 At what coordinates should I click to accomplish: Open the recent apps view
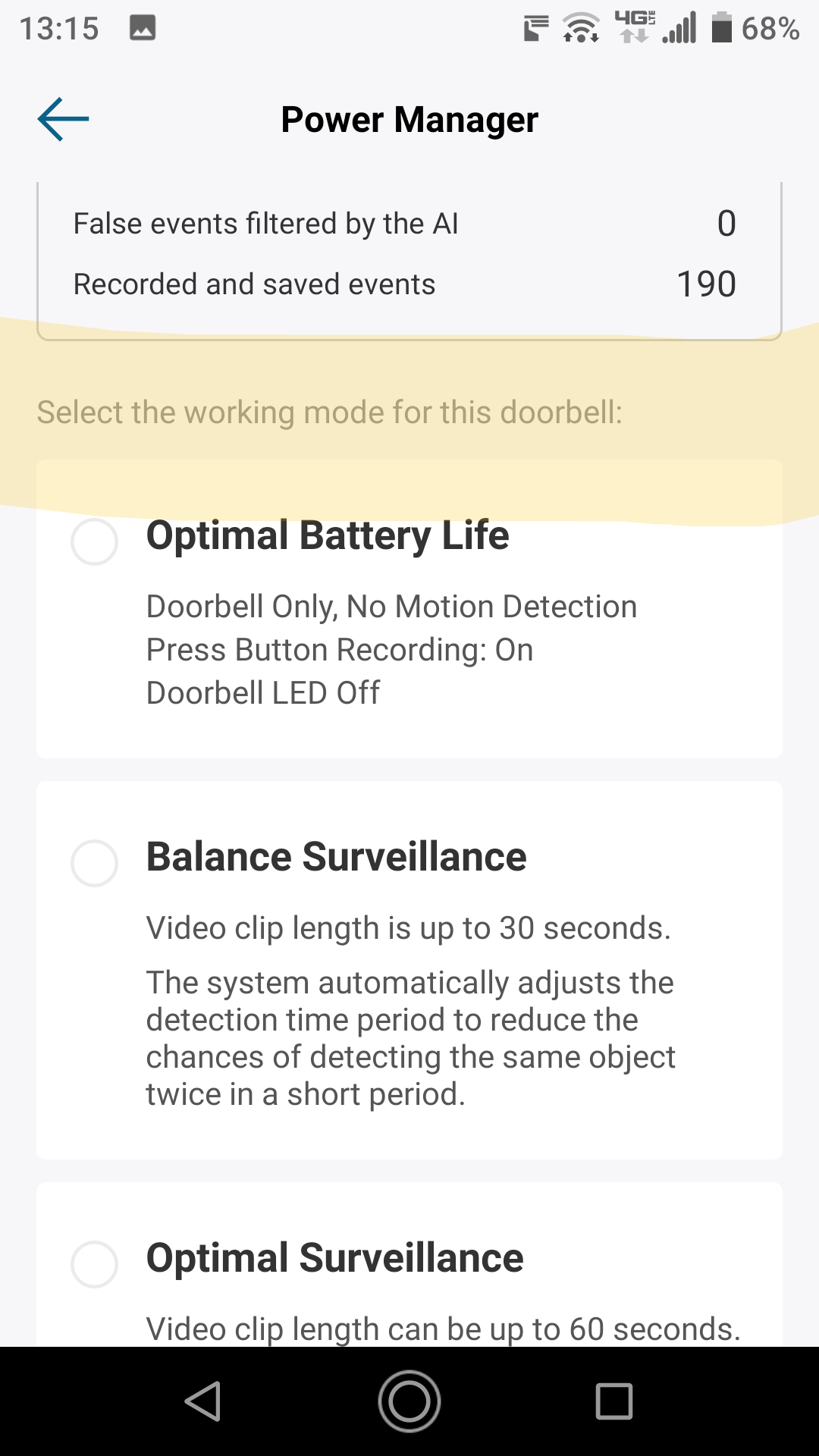(613, 1401)
